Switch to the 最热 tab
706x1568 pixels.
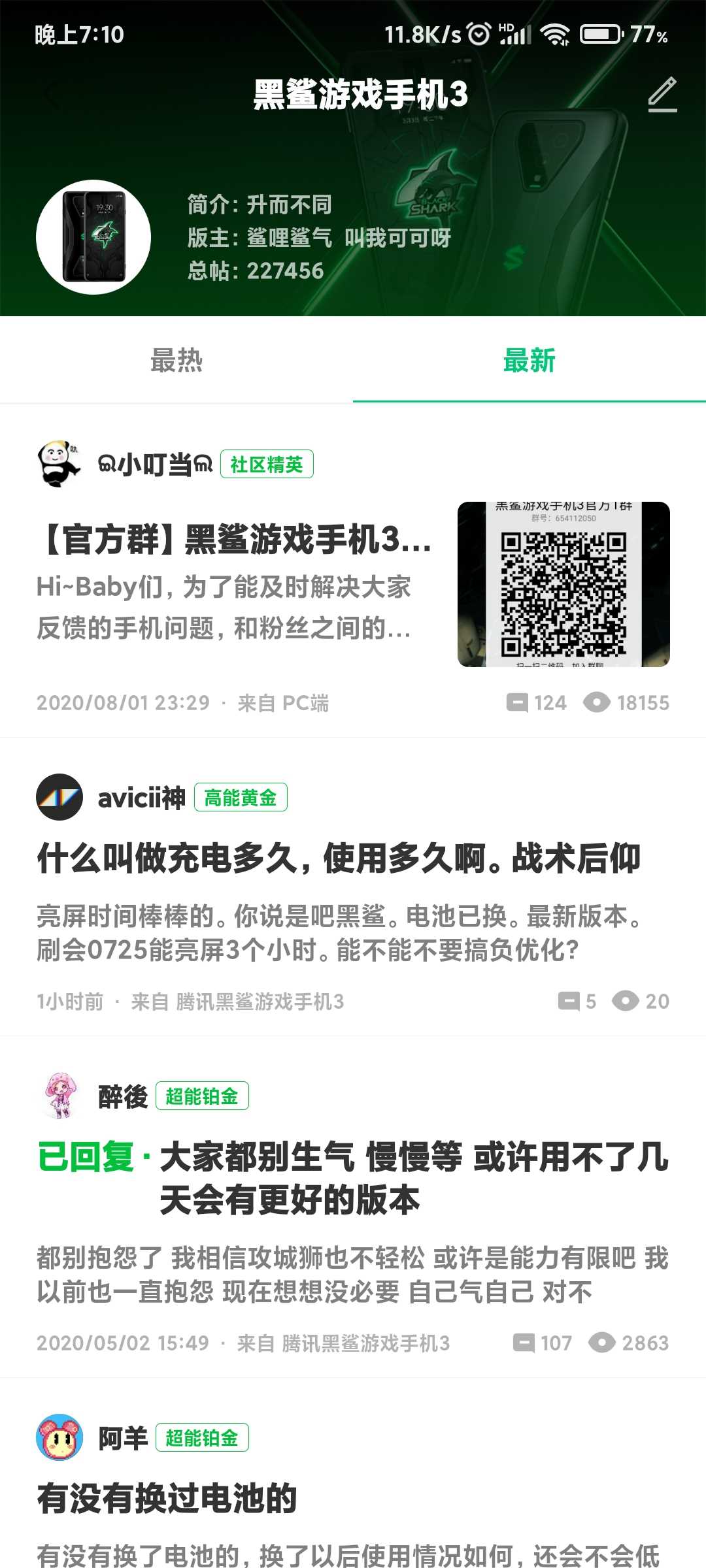(176, 361)
